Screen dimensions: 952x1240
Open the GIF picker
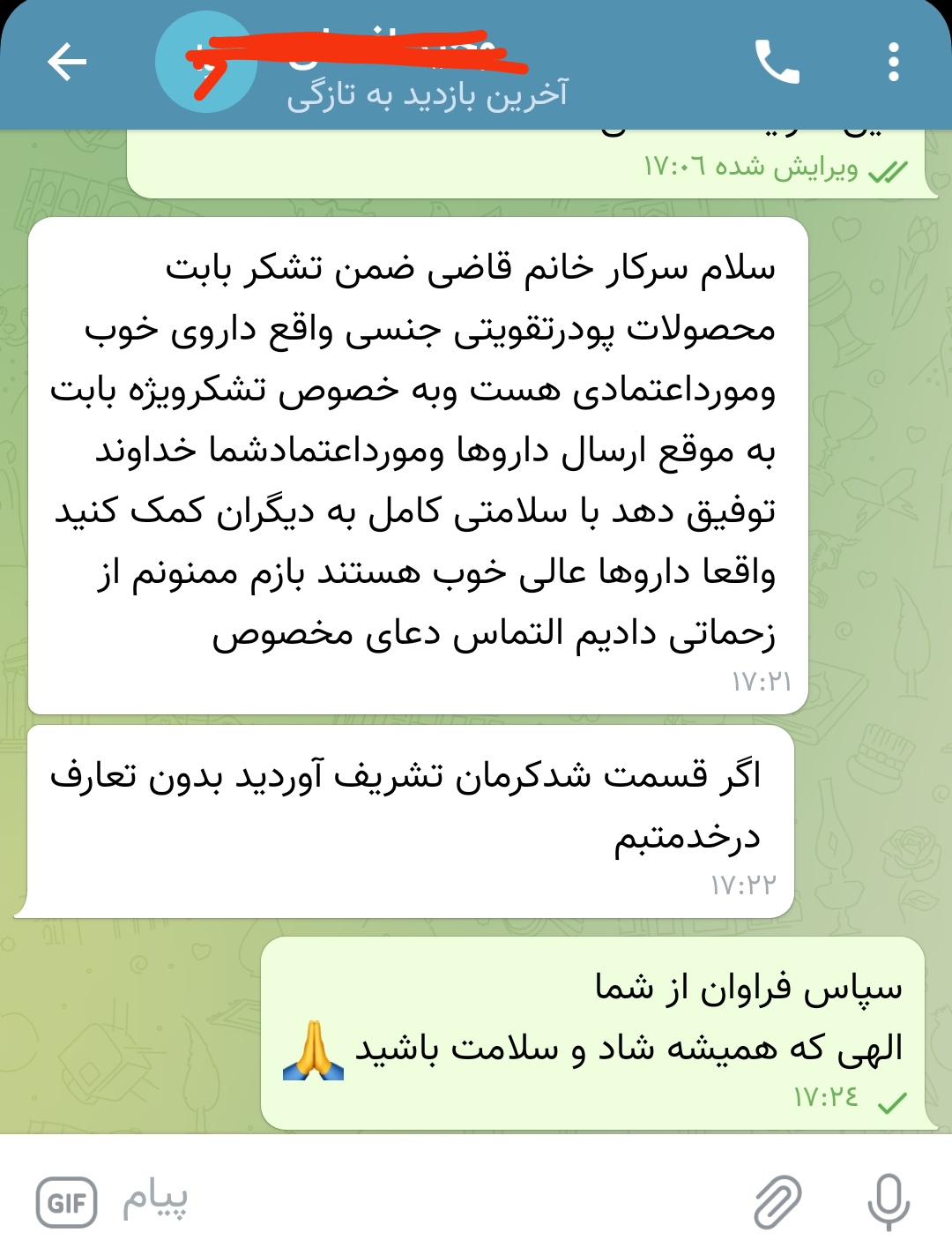(67, 1201)
